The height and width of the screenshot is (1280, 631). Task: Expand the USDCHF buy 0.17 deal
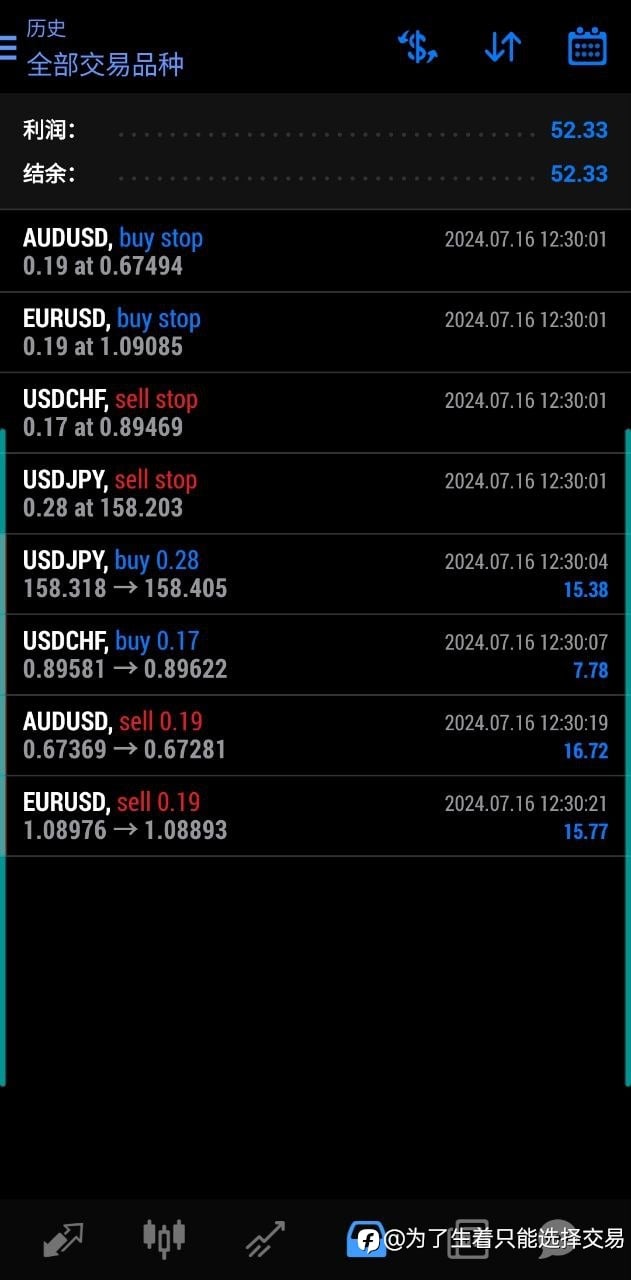tap(315, 655)
